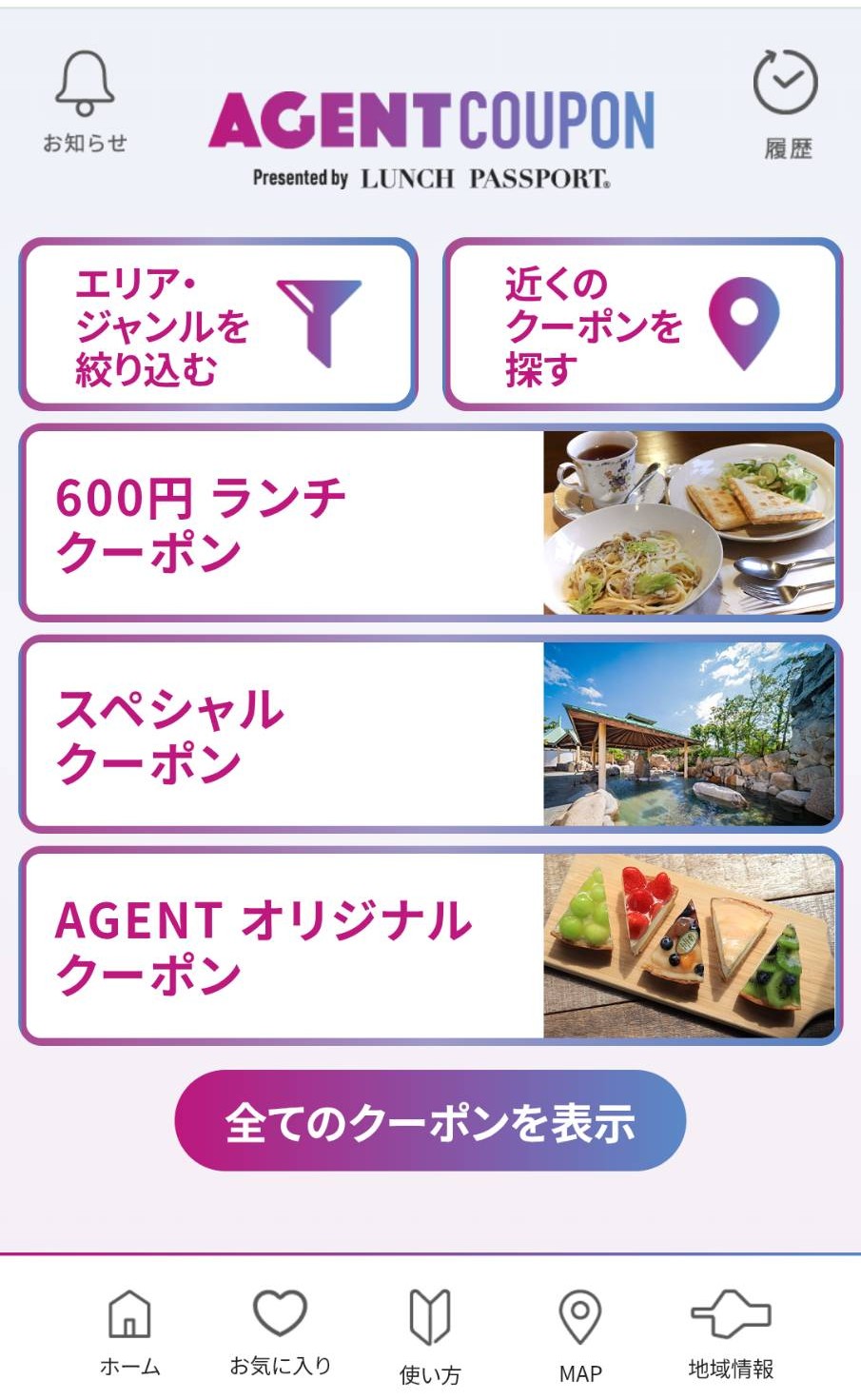Open the 地域情報 tab
The height and width of the screenshot is (1400, 861).
(x=731, y=1334)
